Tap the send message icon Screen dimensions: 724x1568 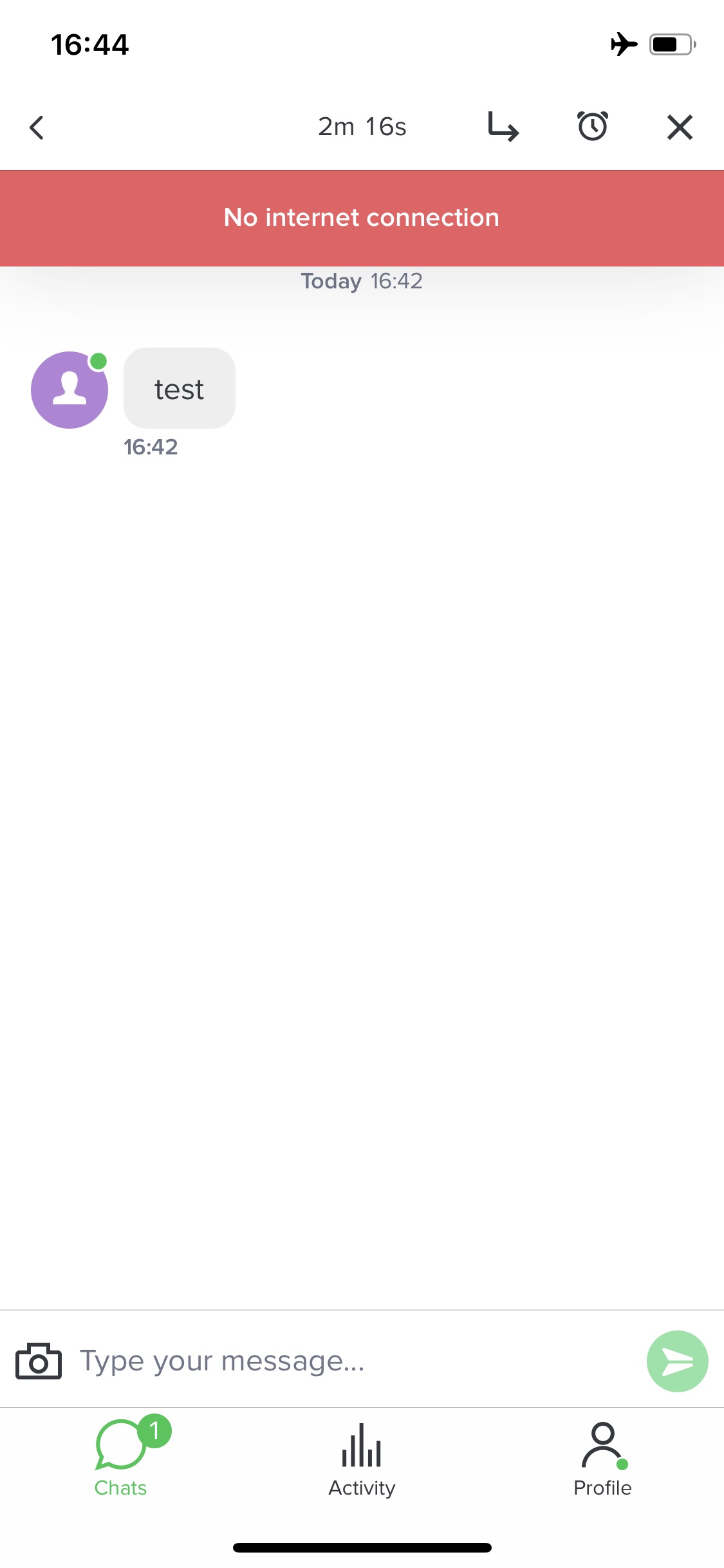(677, 1360)
